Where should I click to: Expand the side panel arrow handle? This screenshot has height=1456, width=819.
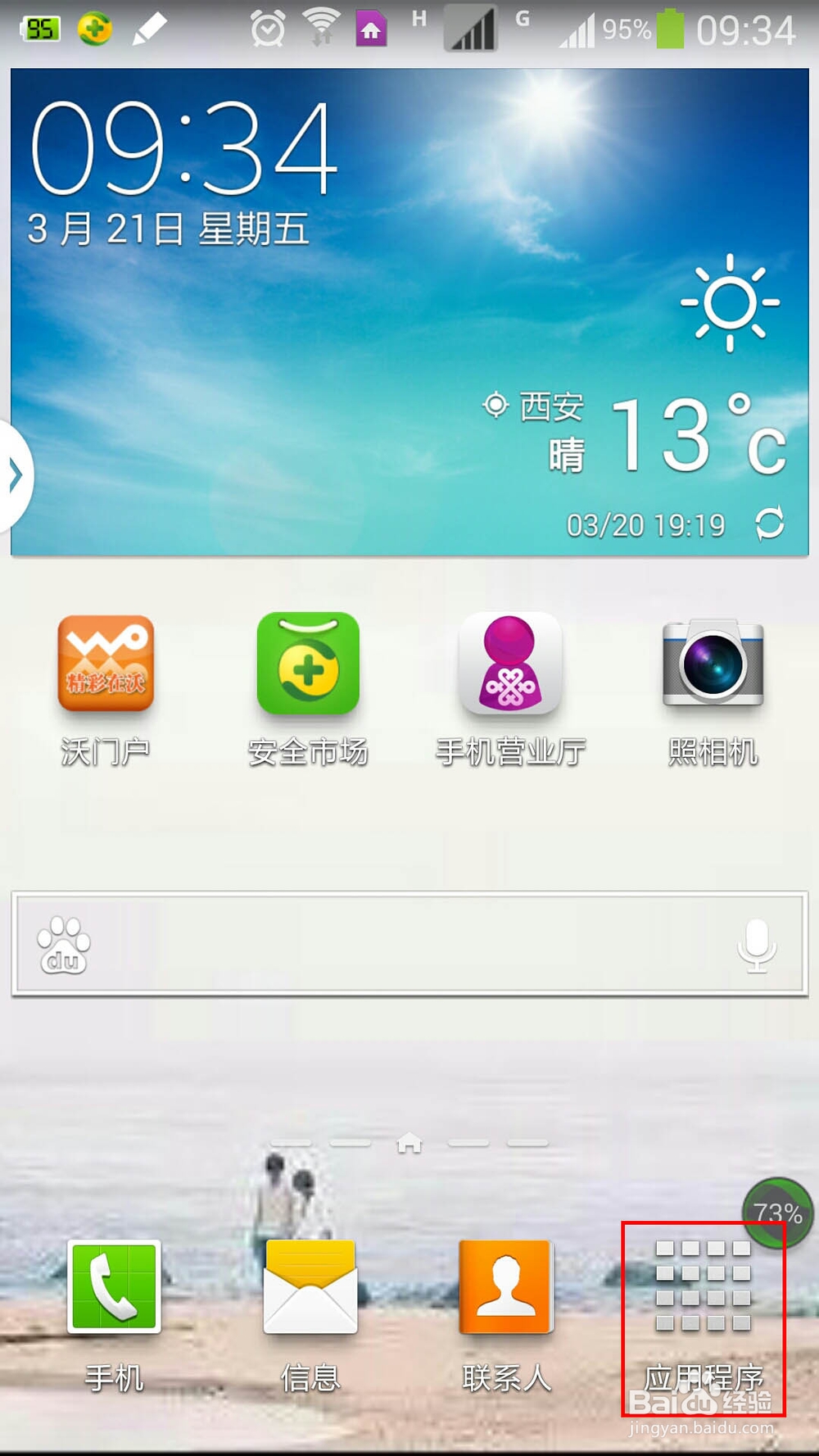[15, 475]
